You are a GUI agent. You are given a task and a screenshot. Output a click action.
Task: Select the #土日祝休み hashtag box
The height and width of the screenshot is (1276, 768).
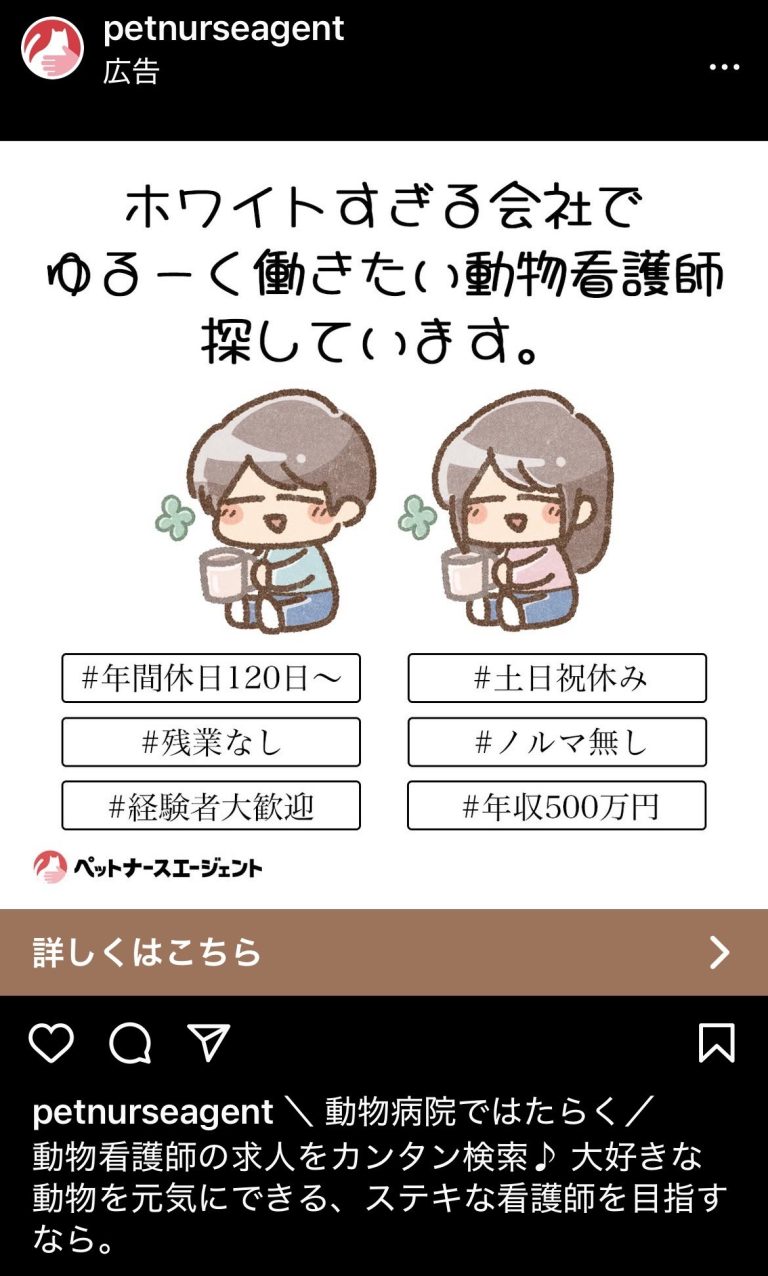click(x=556, y=679)
